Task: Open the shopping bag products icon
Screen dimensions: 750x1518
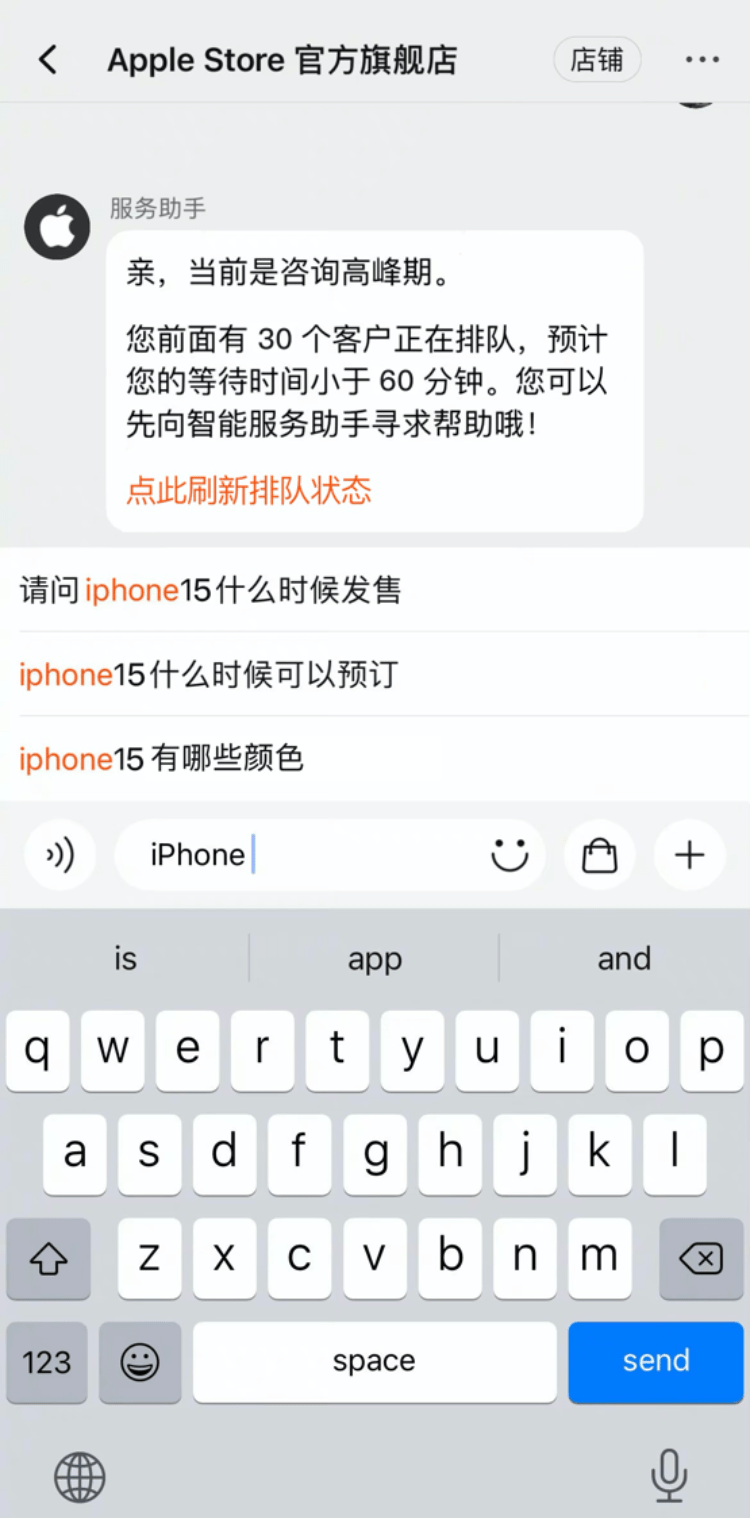Action: pos(599,855)
